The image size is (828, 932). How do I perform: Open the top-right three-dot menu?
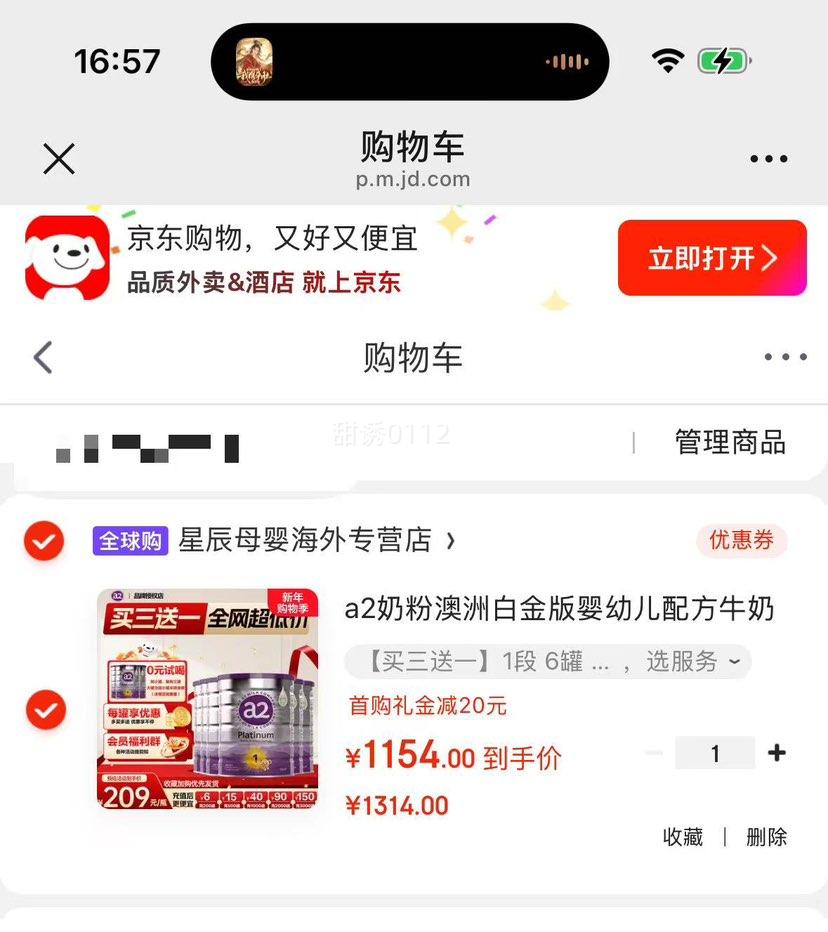click(768, 158)
